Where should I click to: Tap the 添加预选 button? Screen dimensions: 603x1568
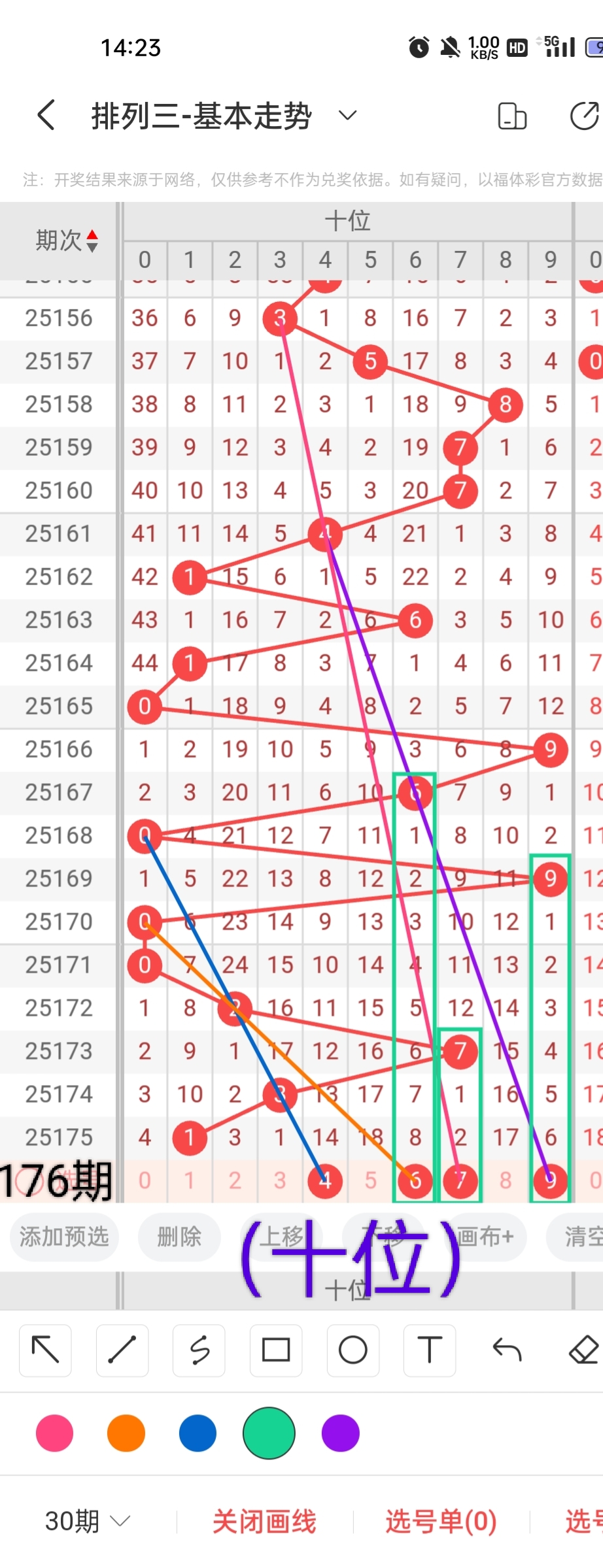click(x=64, y=1237)
